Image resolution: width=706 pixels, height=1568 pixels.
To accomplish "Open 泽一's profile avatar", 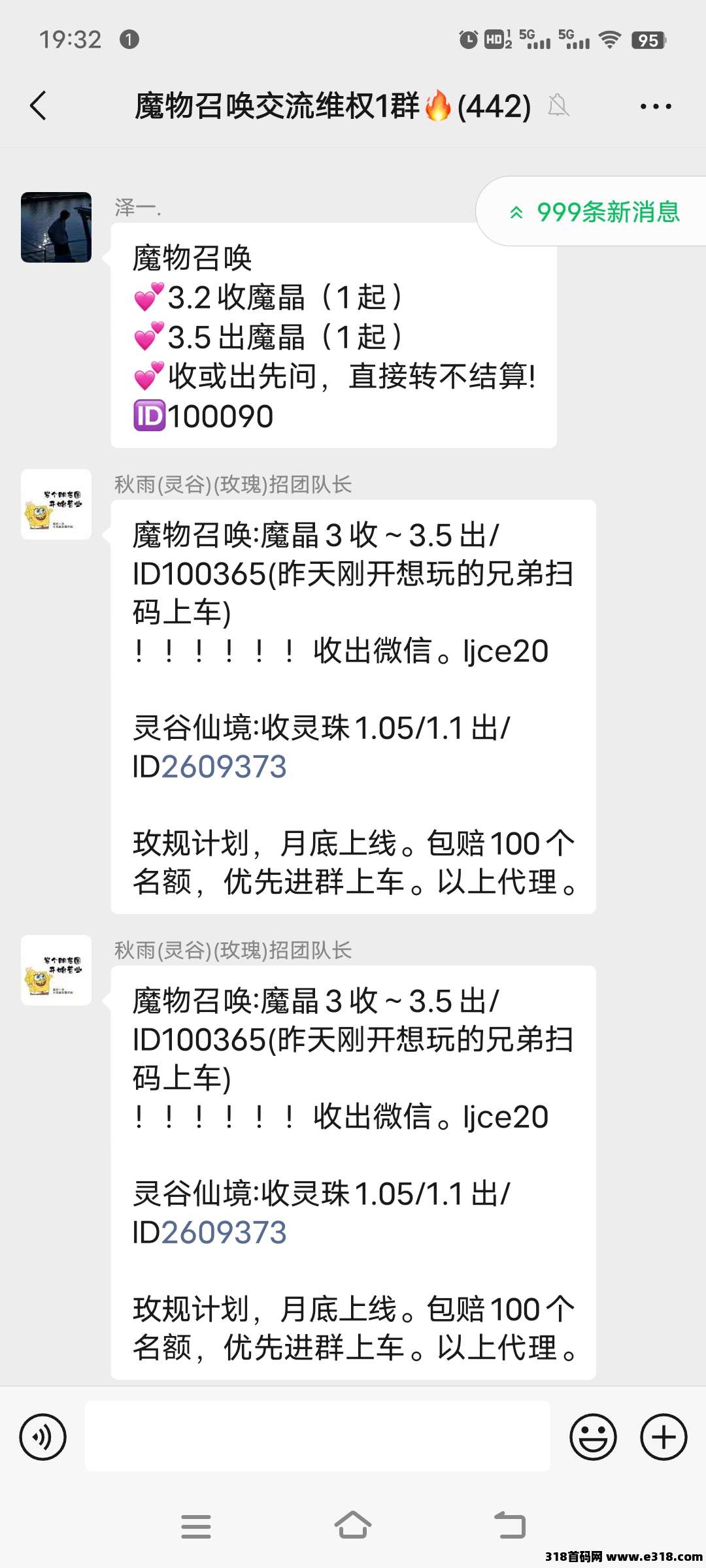I will pyautogui.click(x=56, y=227).
